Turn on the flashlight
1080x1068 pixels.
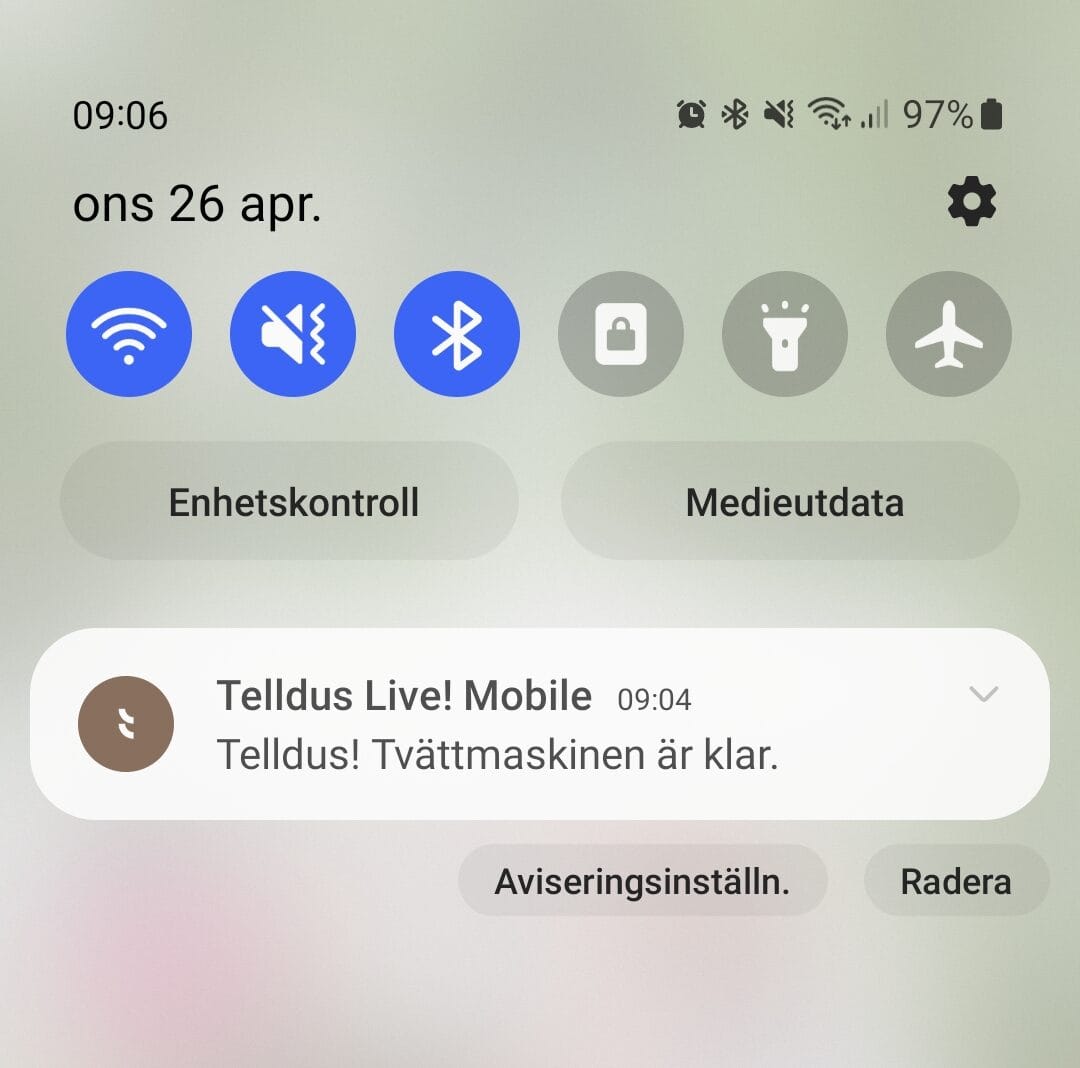tap(785, 334)
